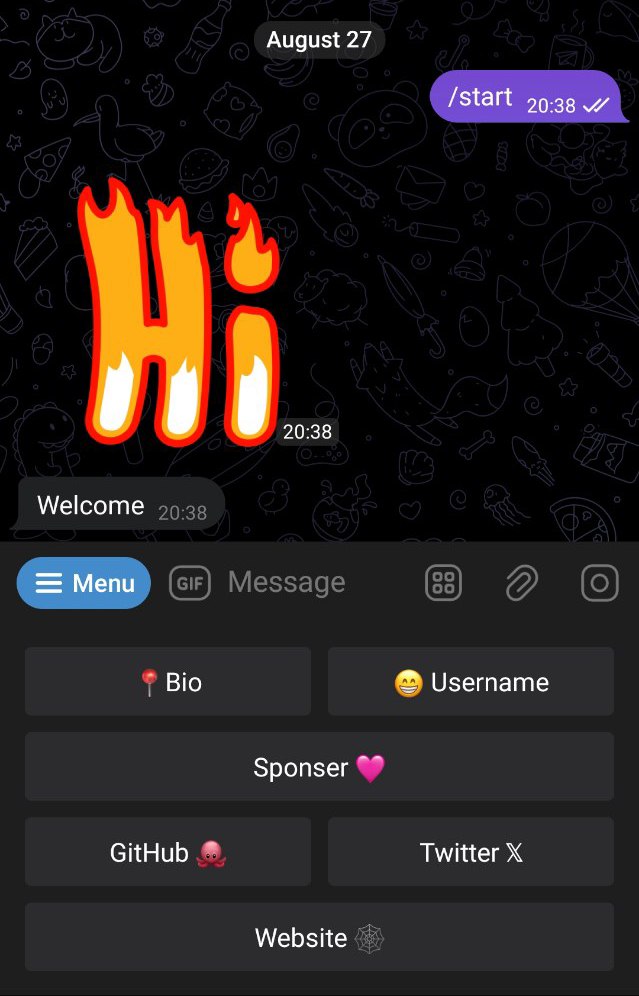The image size is (639, 996).
Task: Open the bot Menu button
Action: [x=84, y=583]
